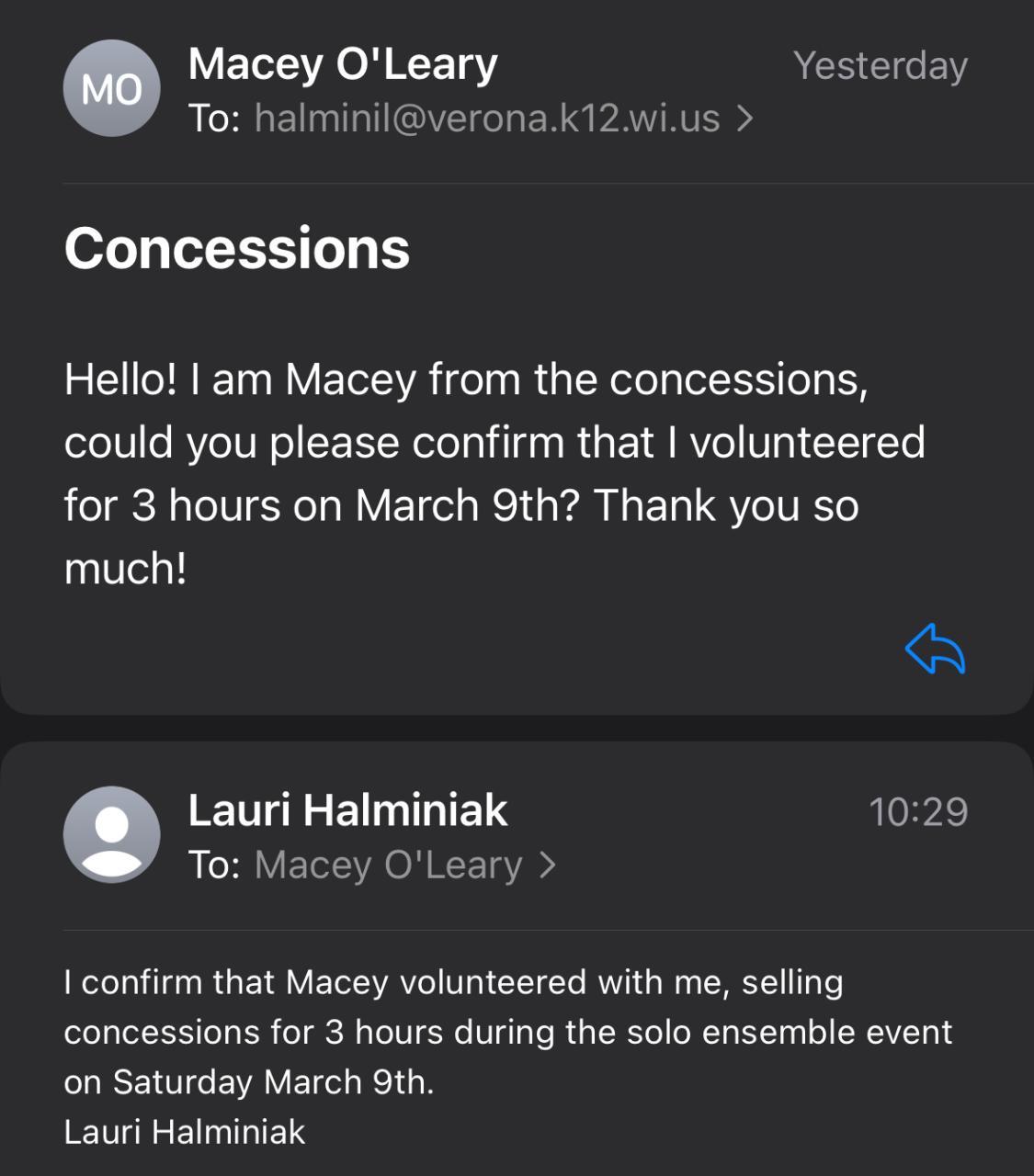Open Macey O'Leary's MO avatar

point(111,89)
